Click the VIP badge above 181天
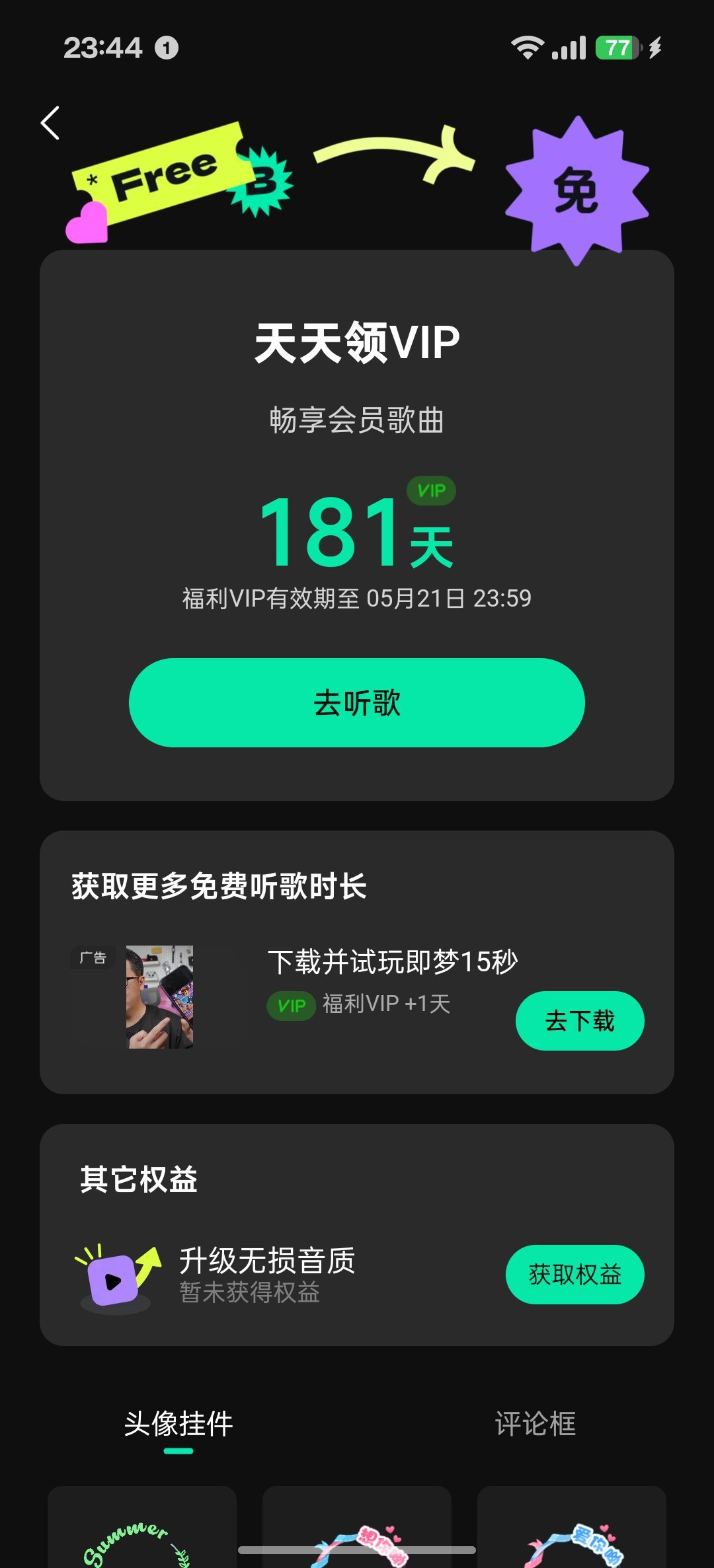 coord(432,490)
